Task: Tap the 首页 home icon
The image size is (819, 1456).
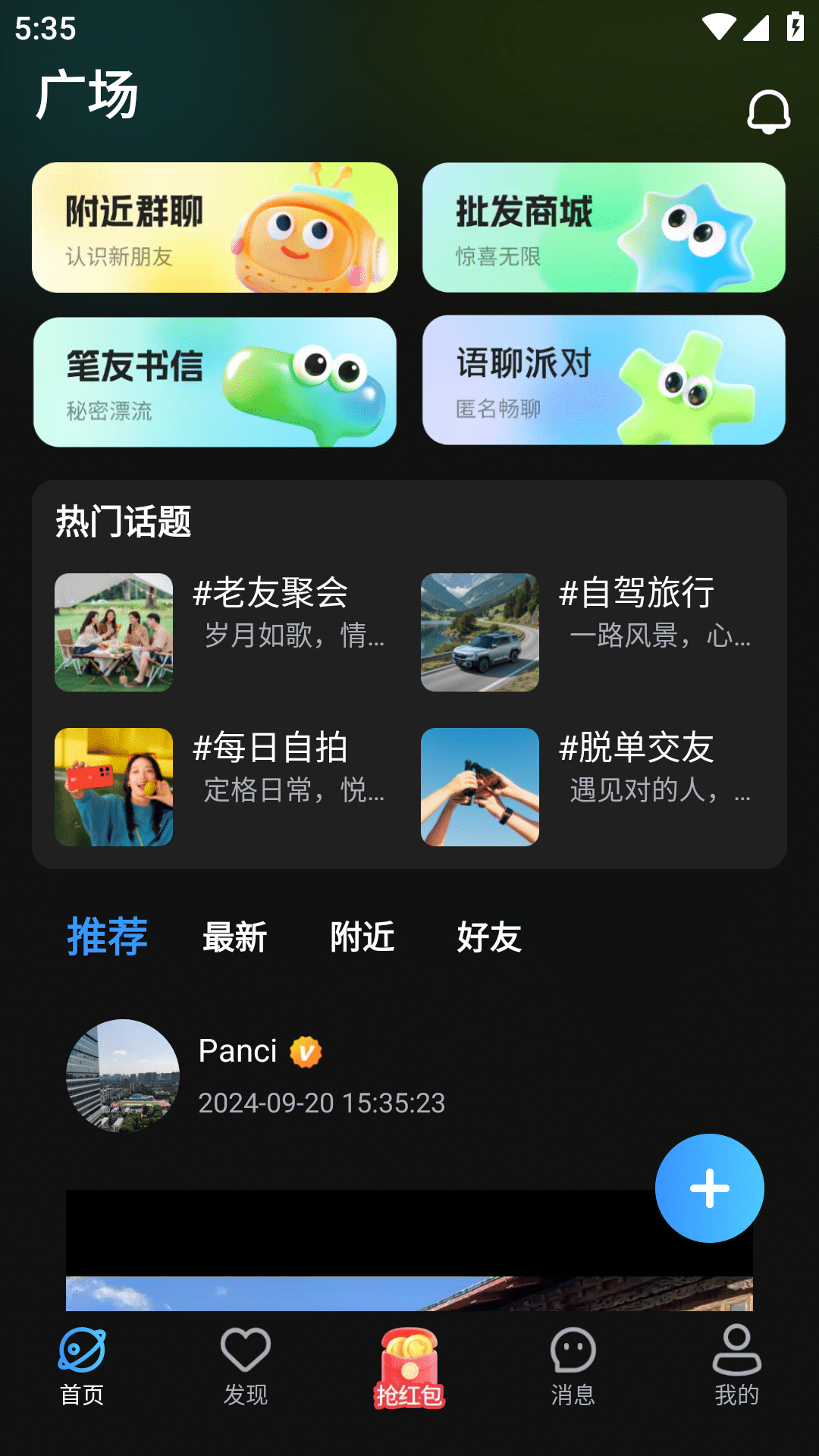Action: coord(82,1365)
